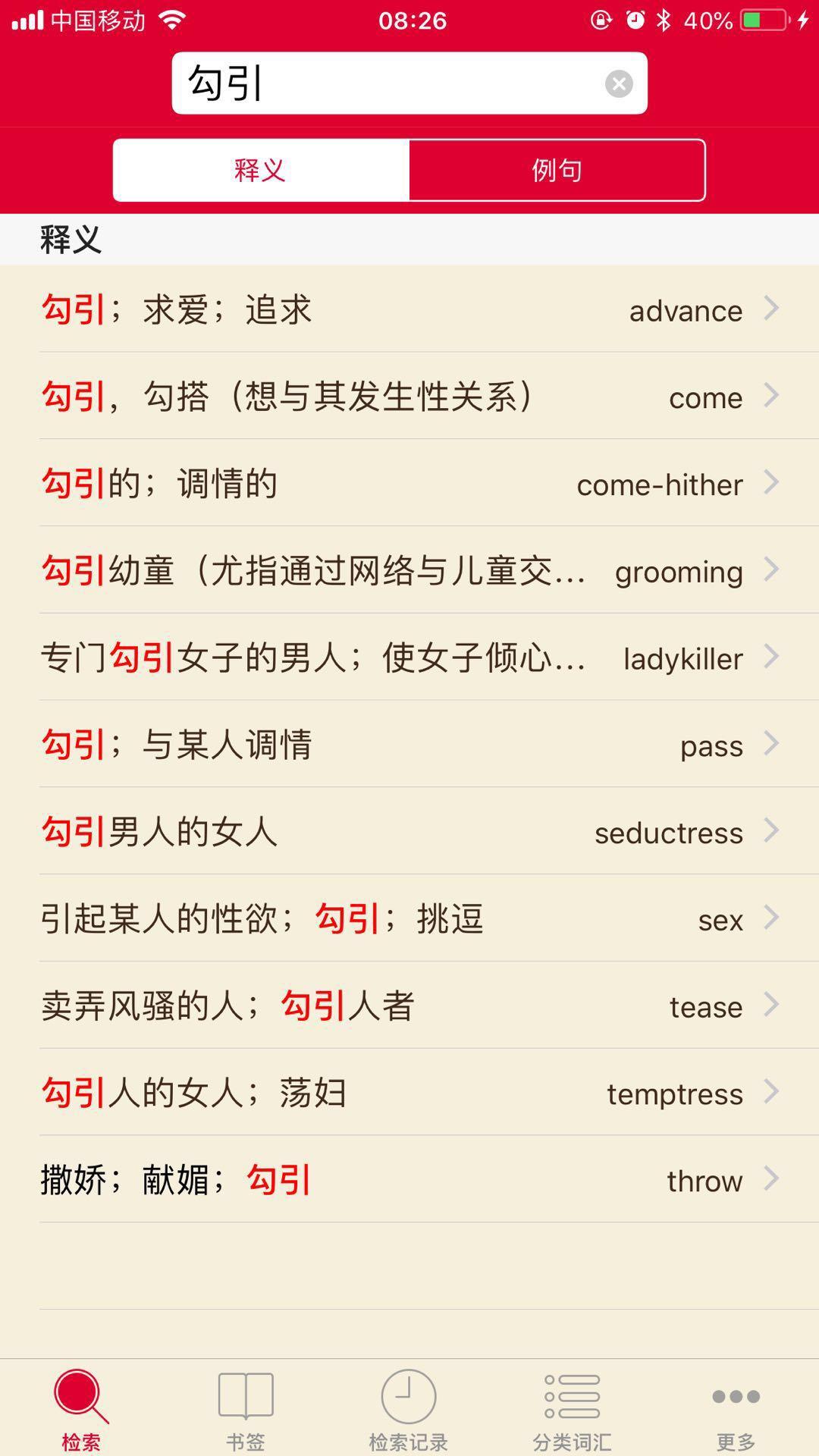Open the 更多 tab

point(736,1409)
